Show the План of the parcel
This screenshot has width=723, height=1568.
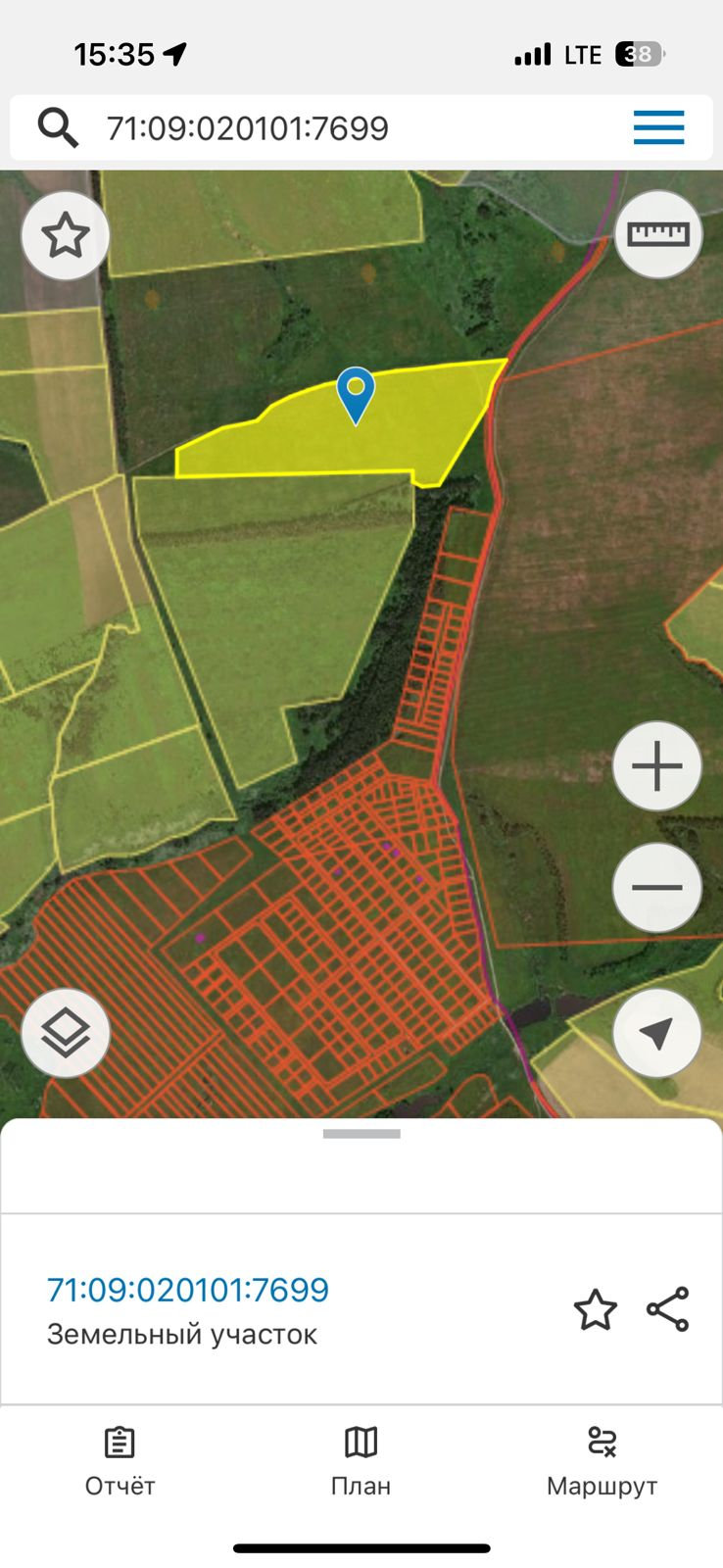tap(361, 1461)
